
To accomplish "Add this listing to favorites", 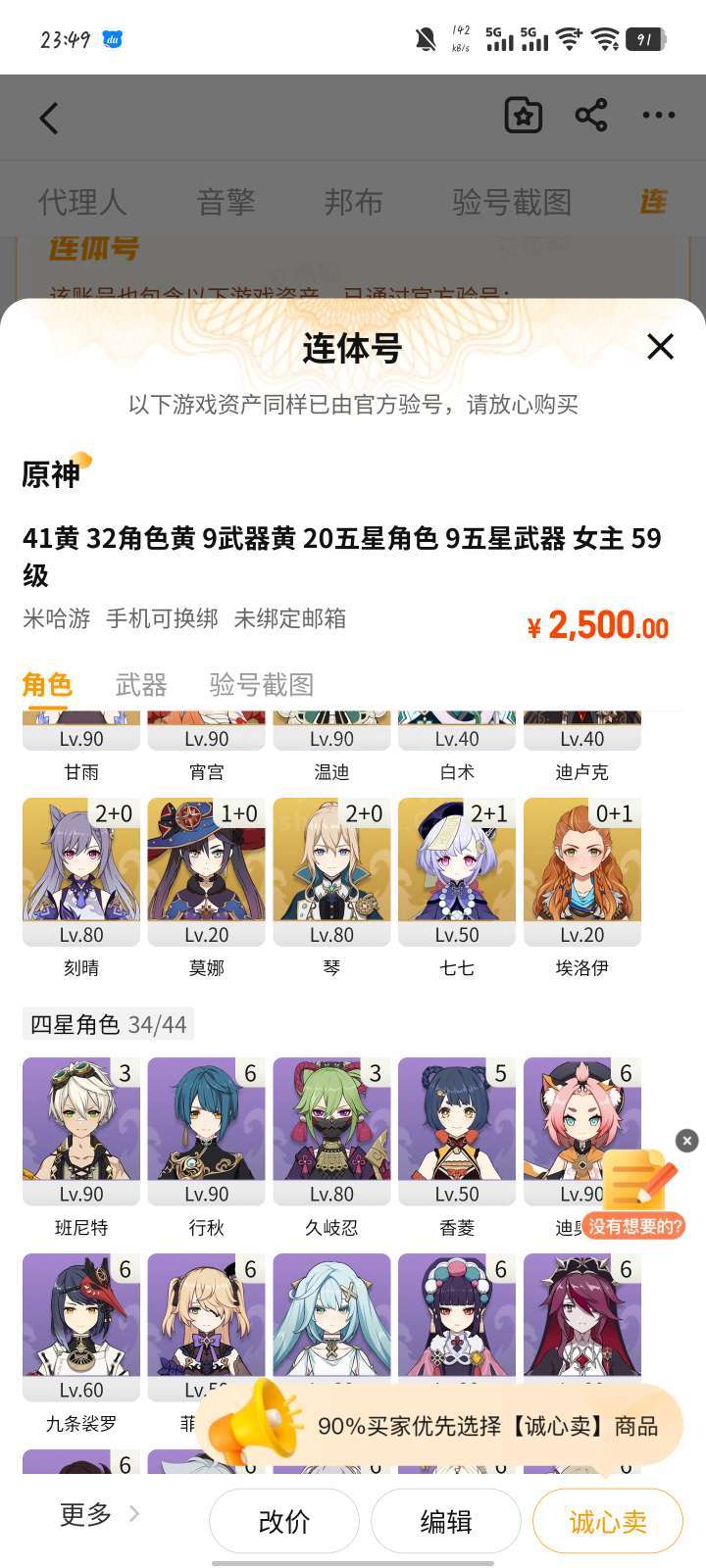I will tap(523, 116).
